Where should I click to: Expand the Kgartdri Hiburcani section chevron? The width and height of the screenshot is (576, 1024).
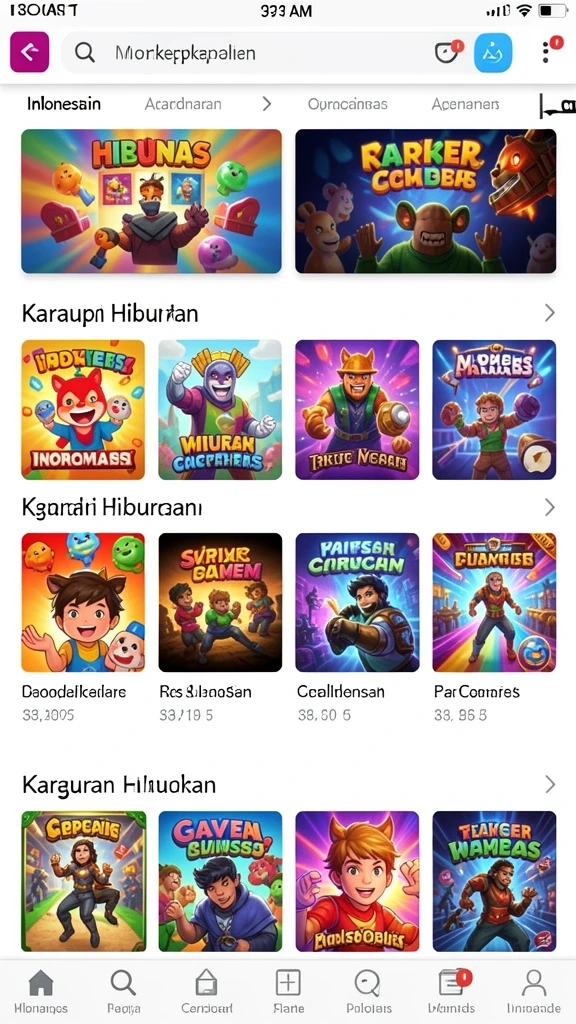point(549,507)
